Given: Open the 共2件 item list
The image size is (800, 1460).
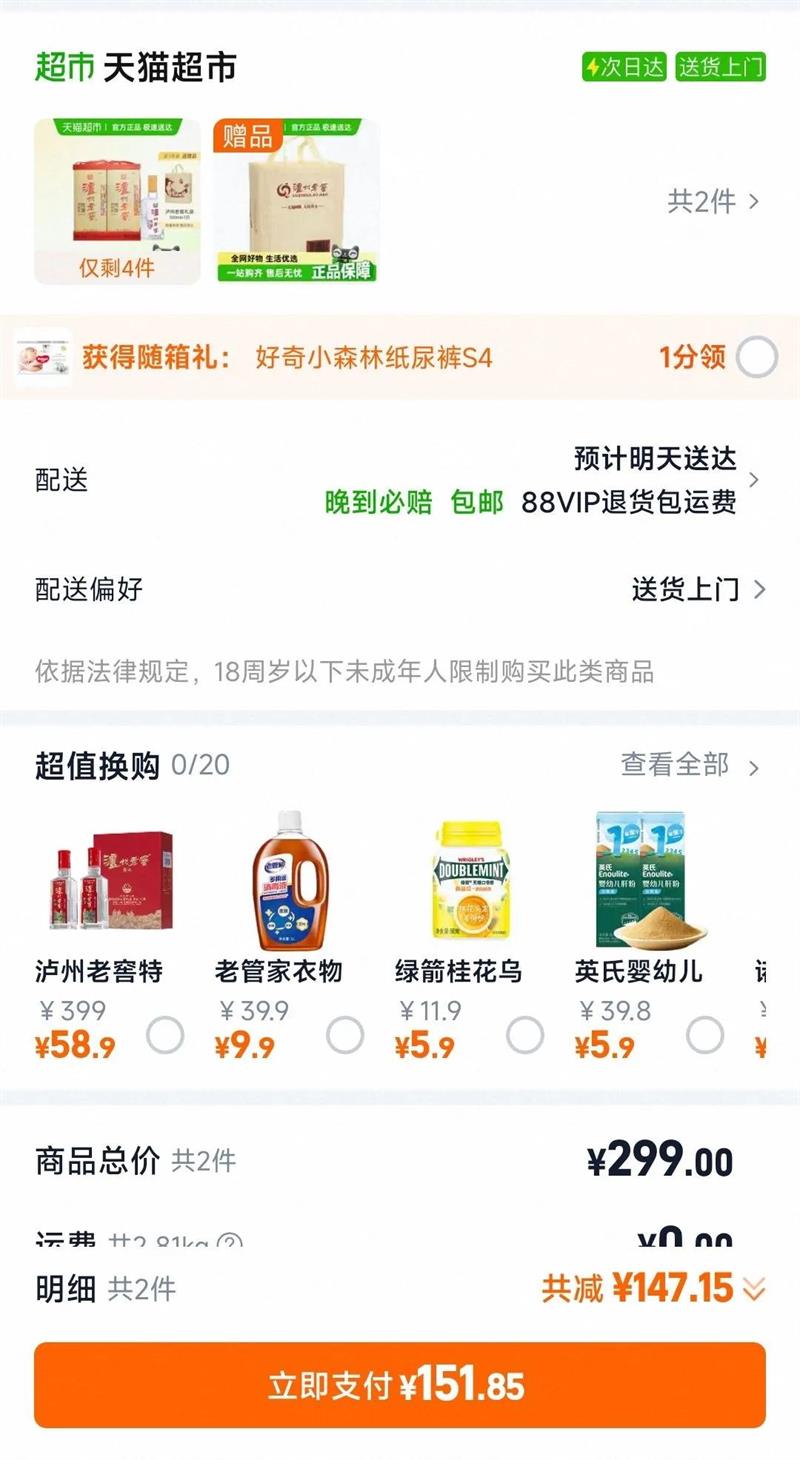Looking at the screenshot, I should tap(714, 202).
